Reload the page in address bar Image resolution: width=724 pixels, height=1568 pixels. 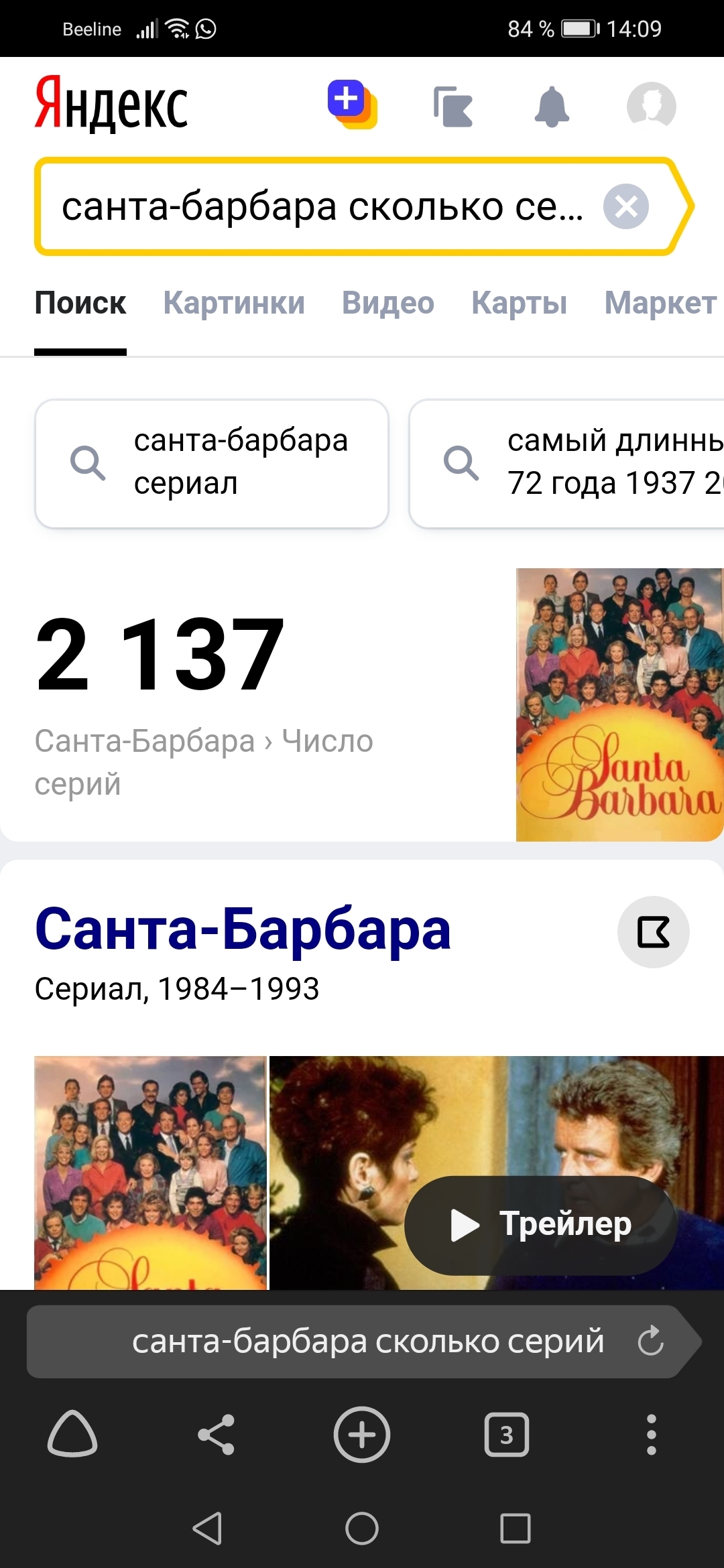pos(650,1341)
